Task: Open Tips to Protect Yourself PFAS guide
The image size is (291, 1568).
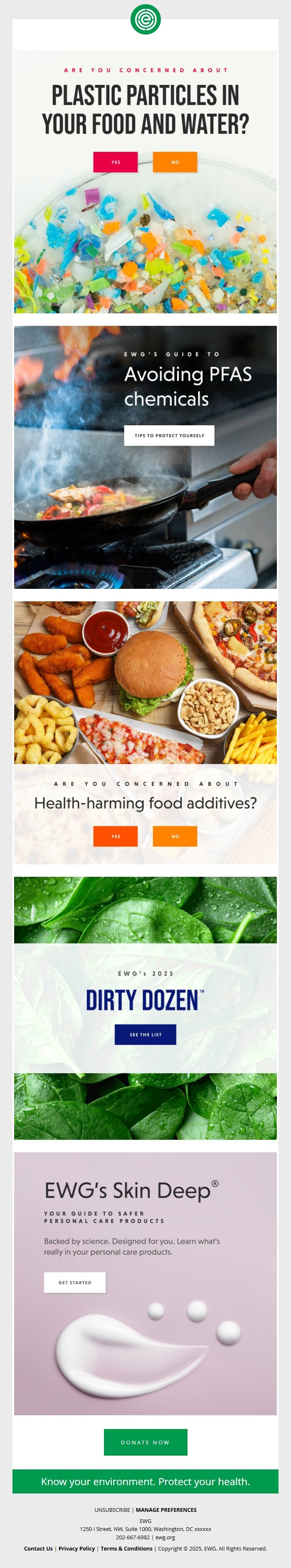Action: click(169, 435)
